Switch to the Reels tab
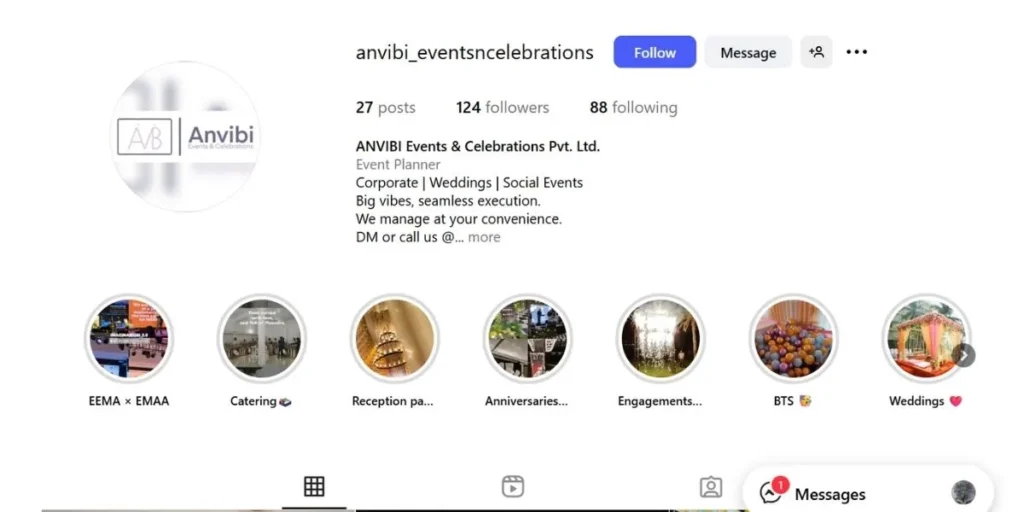 pos(512,487)
